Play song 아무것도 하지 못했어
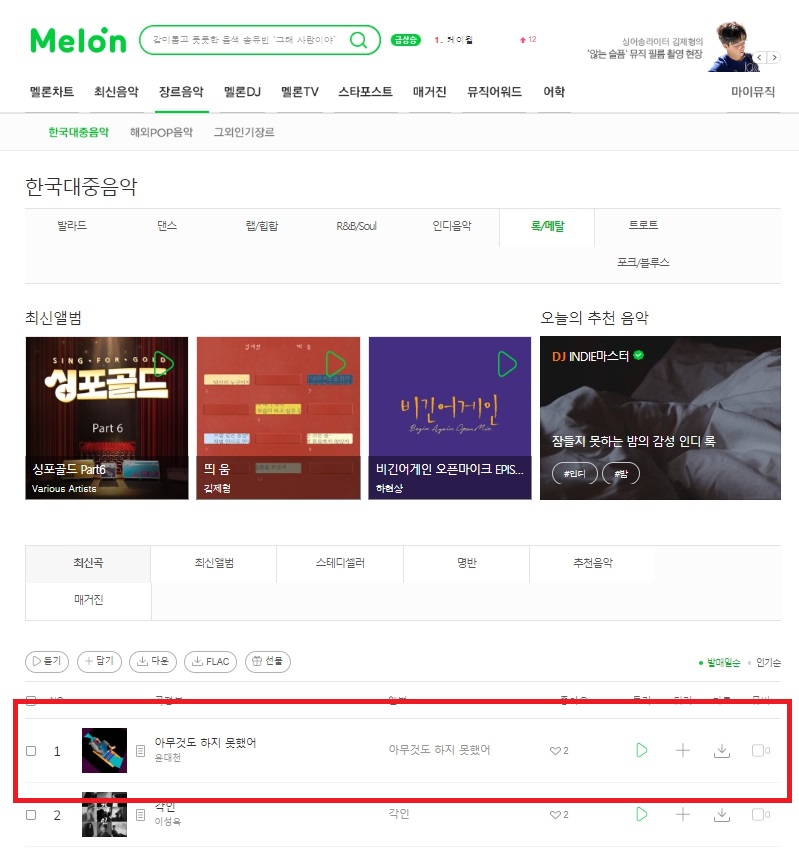The height and width of the screenshot is (856, 799). (641, 750)
